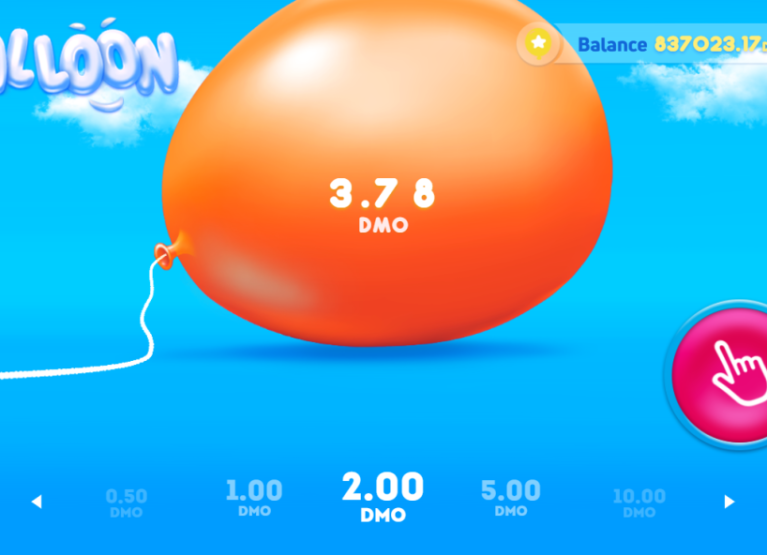Tap the left arrow for lower bets
The width and height of the screenshot is (767, 555).
point(37,502)
